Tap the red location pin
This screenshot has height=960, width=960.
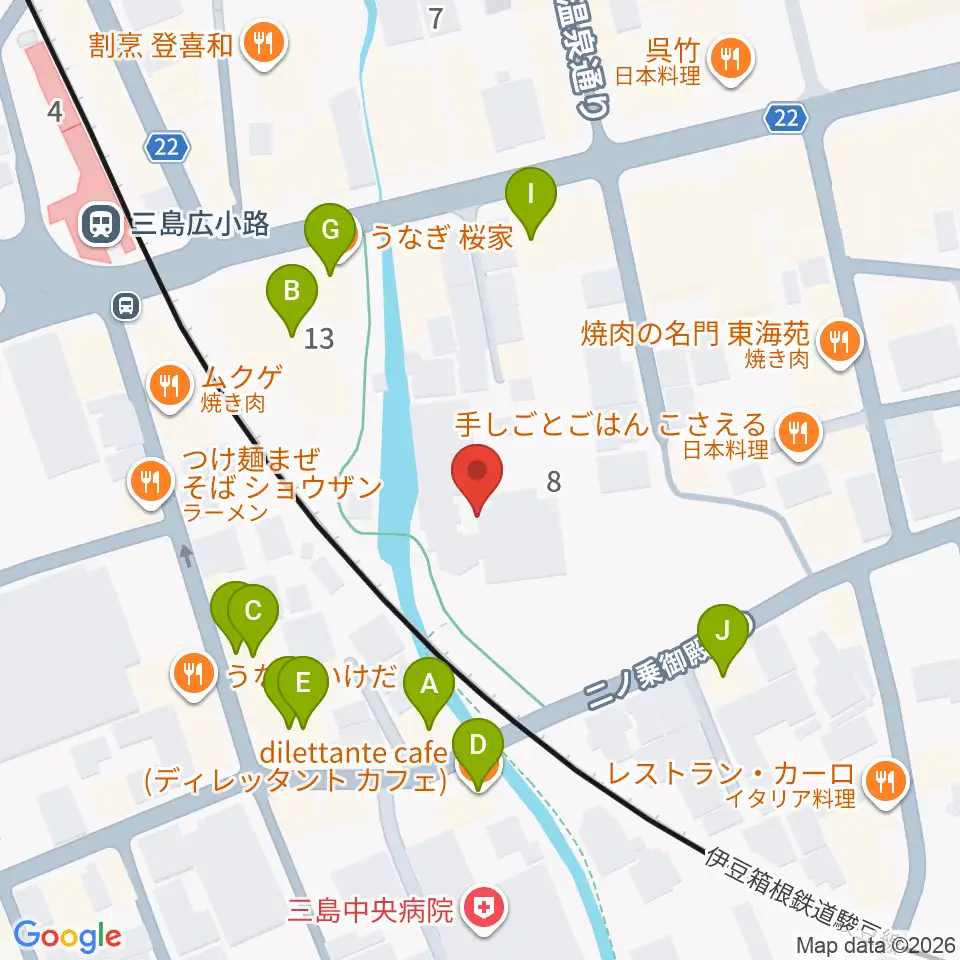click(477, 479)
